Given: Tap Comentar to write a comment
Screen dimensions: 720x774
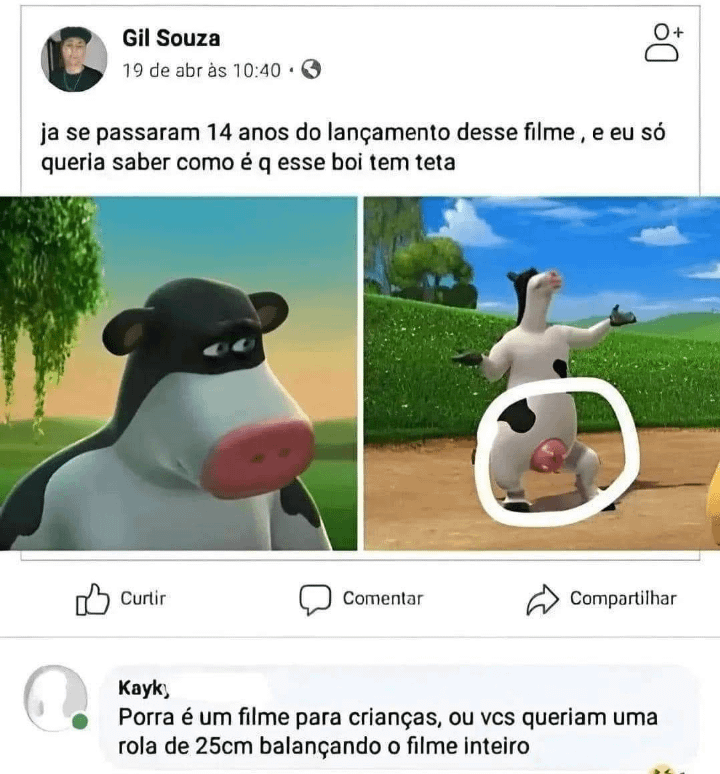Looking at the screenshot, I should 362,599.
